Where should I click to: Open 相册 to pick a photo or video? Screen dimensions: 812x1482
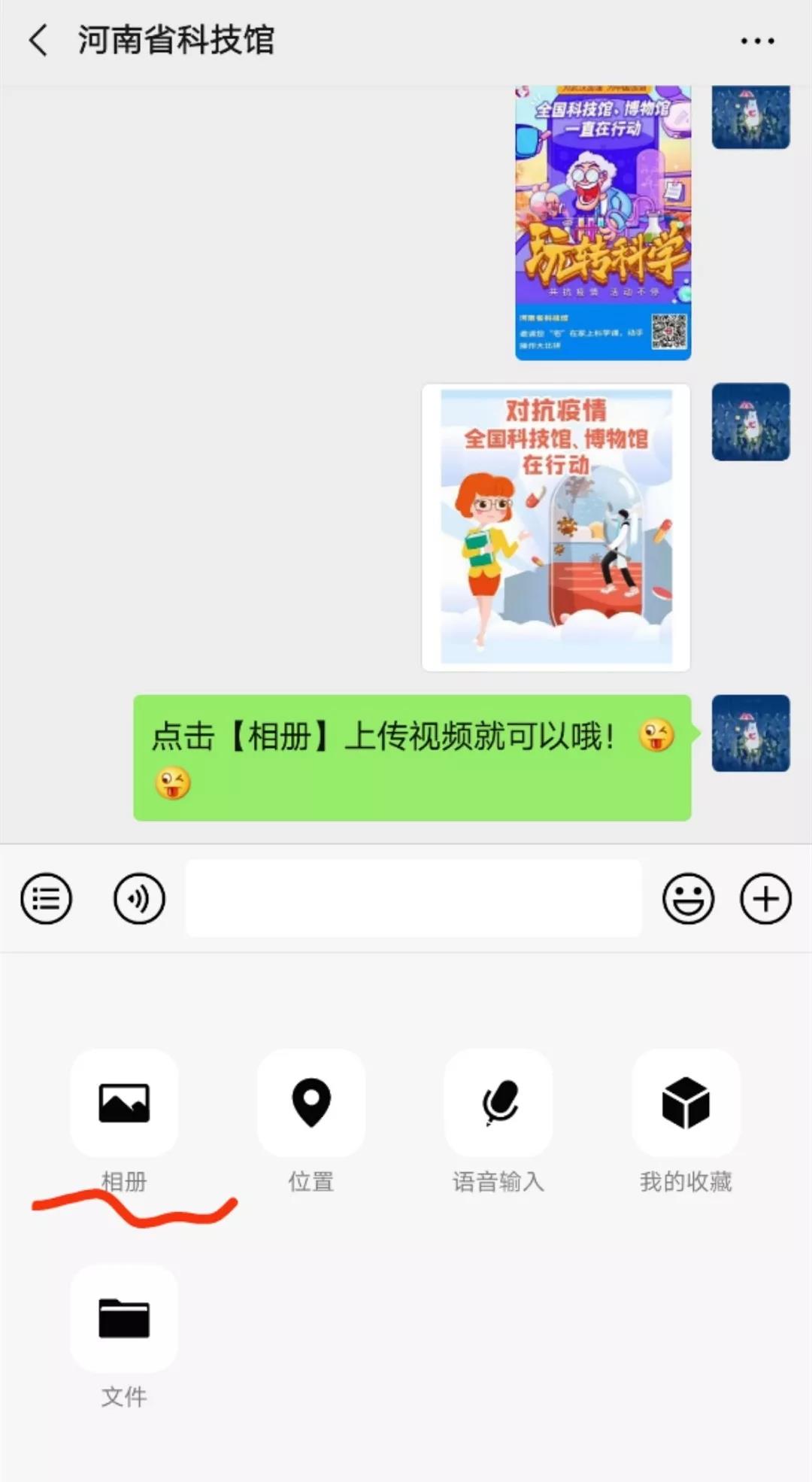click(x=124, y=1103)
